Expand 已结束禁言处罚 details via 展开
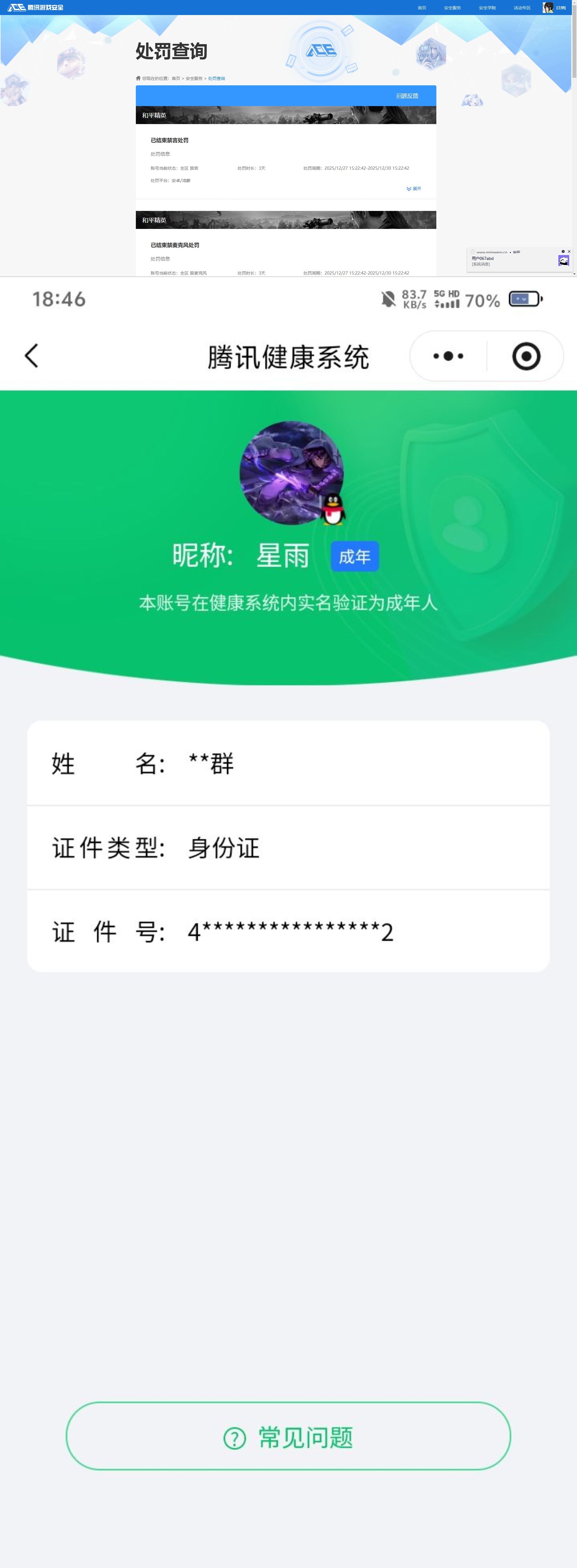Image resolution: width=577 pixels, height=1568 pixels. [x=413, y=189]
